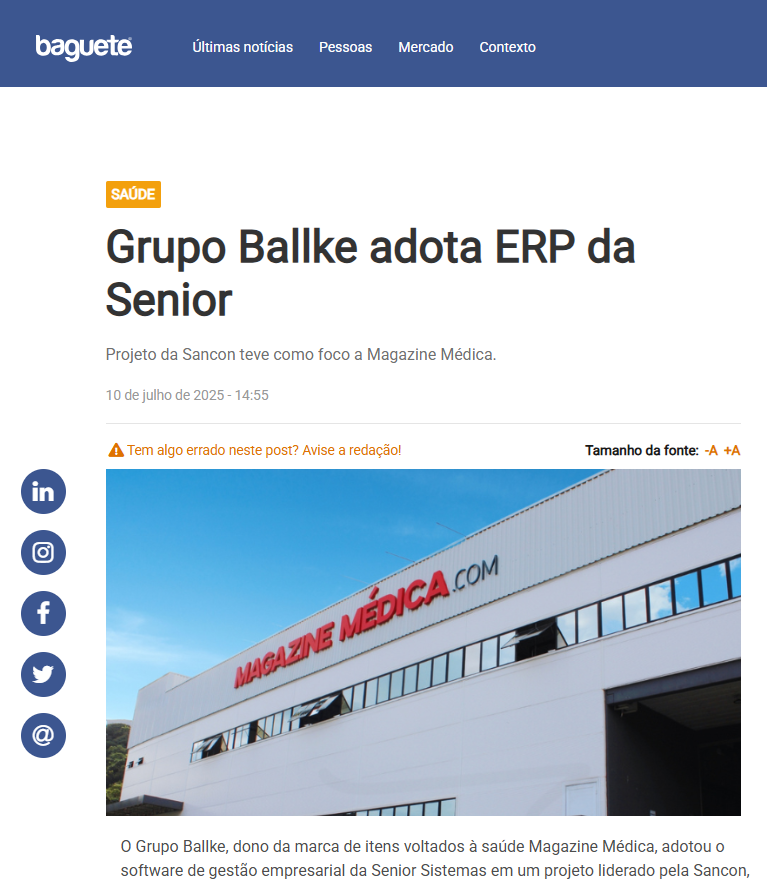Open the Contexto section

point(507,47)
